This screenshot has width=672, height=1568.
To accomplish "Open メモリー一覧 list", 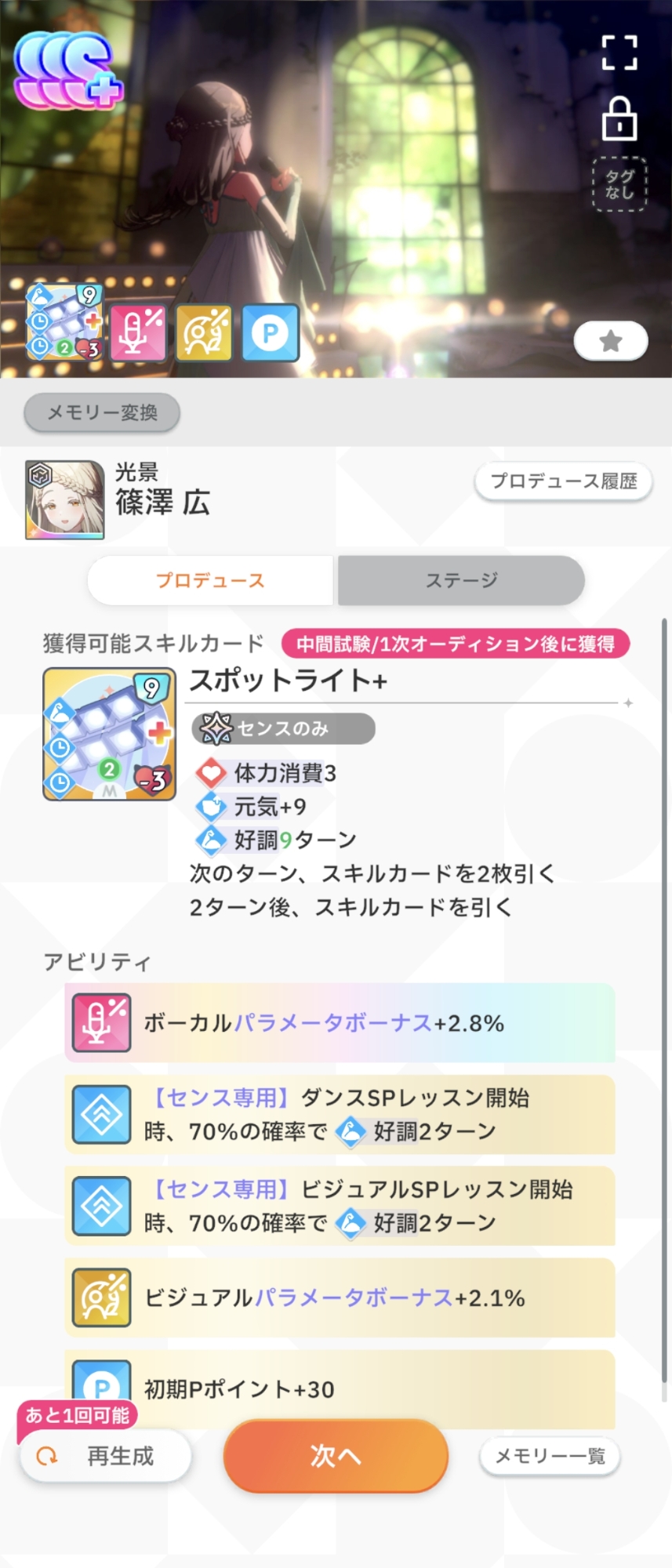I will click(x=550, y=1456).
